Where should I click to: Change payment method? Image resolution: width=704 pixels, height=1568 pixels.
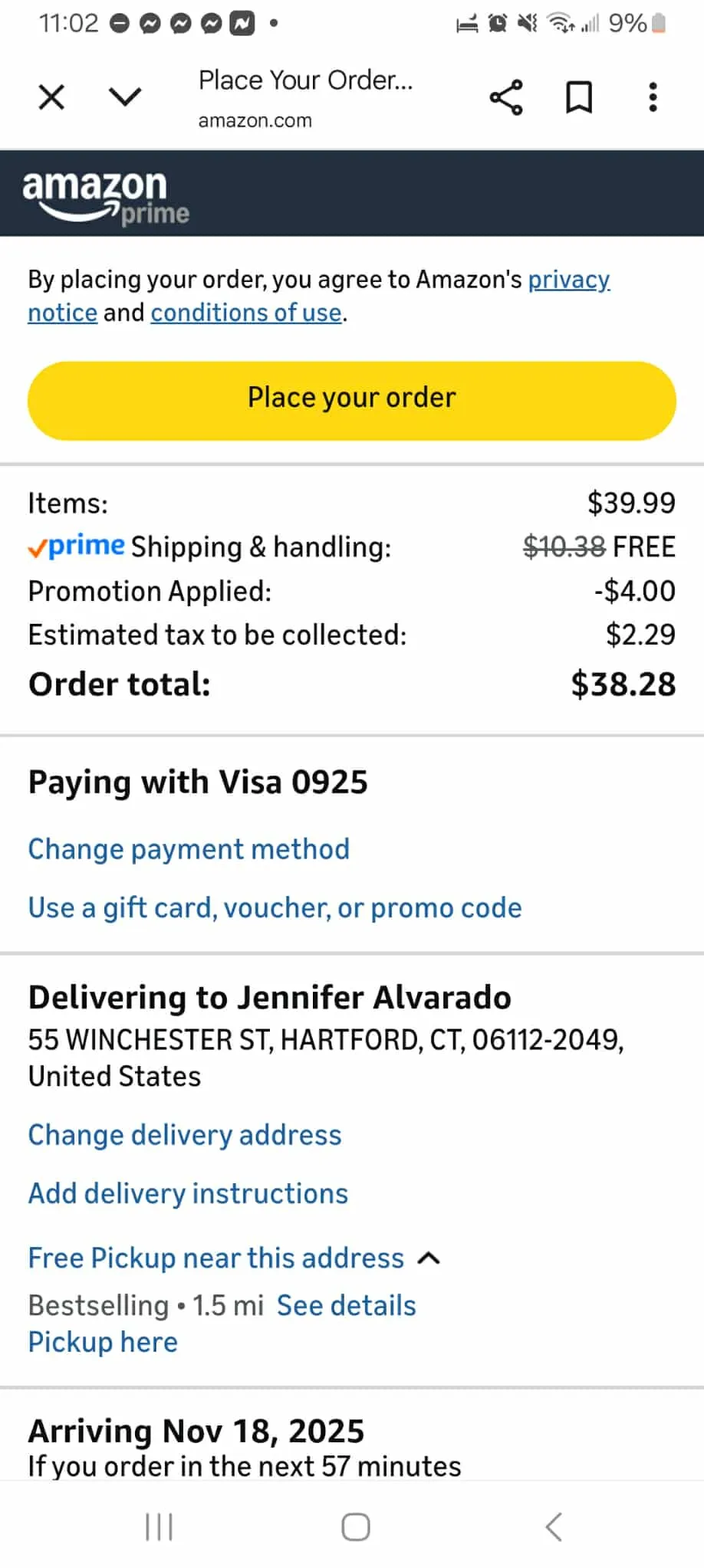coord(189,849)
